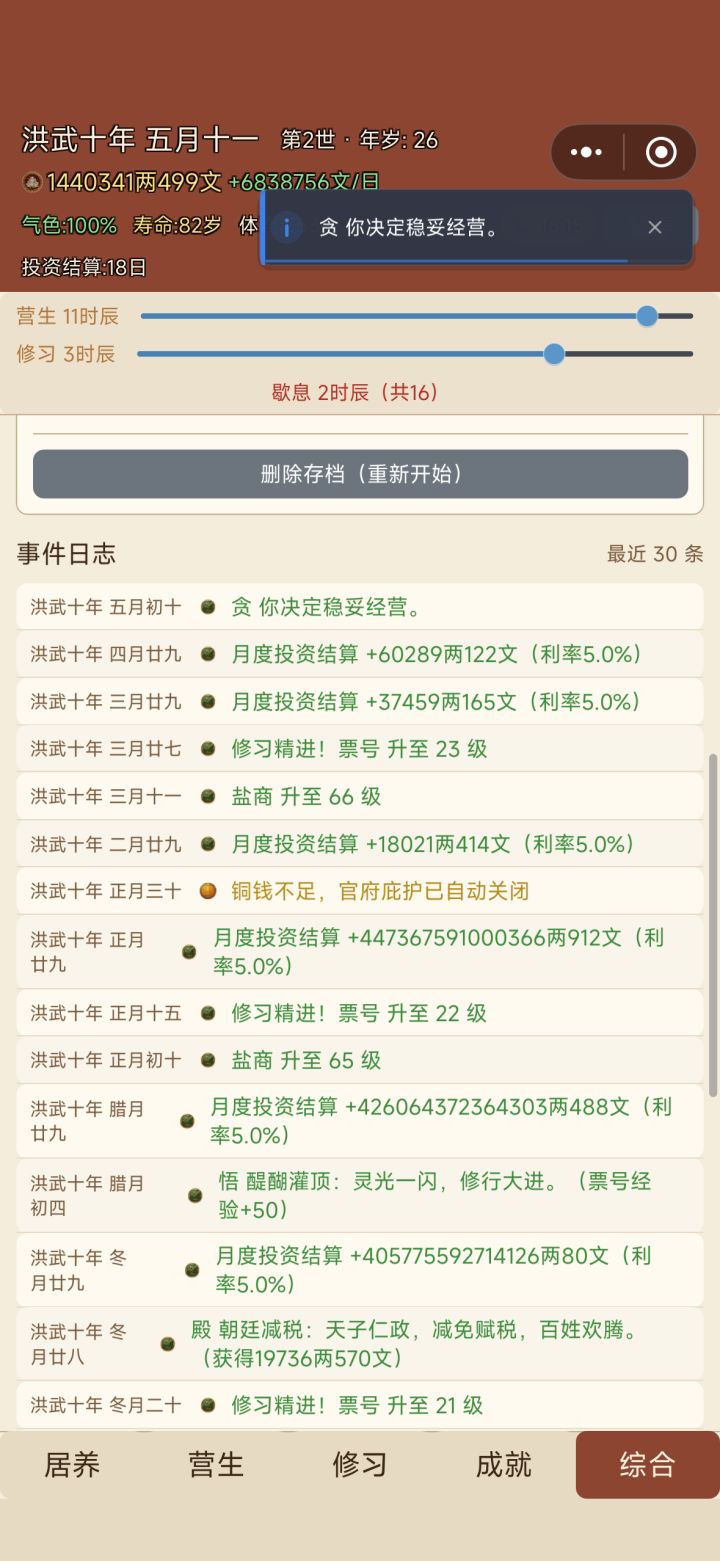This screenshot has width=720, height=1561.
Task: Select the 修习 tab
Action: pos(359,1464)
